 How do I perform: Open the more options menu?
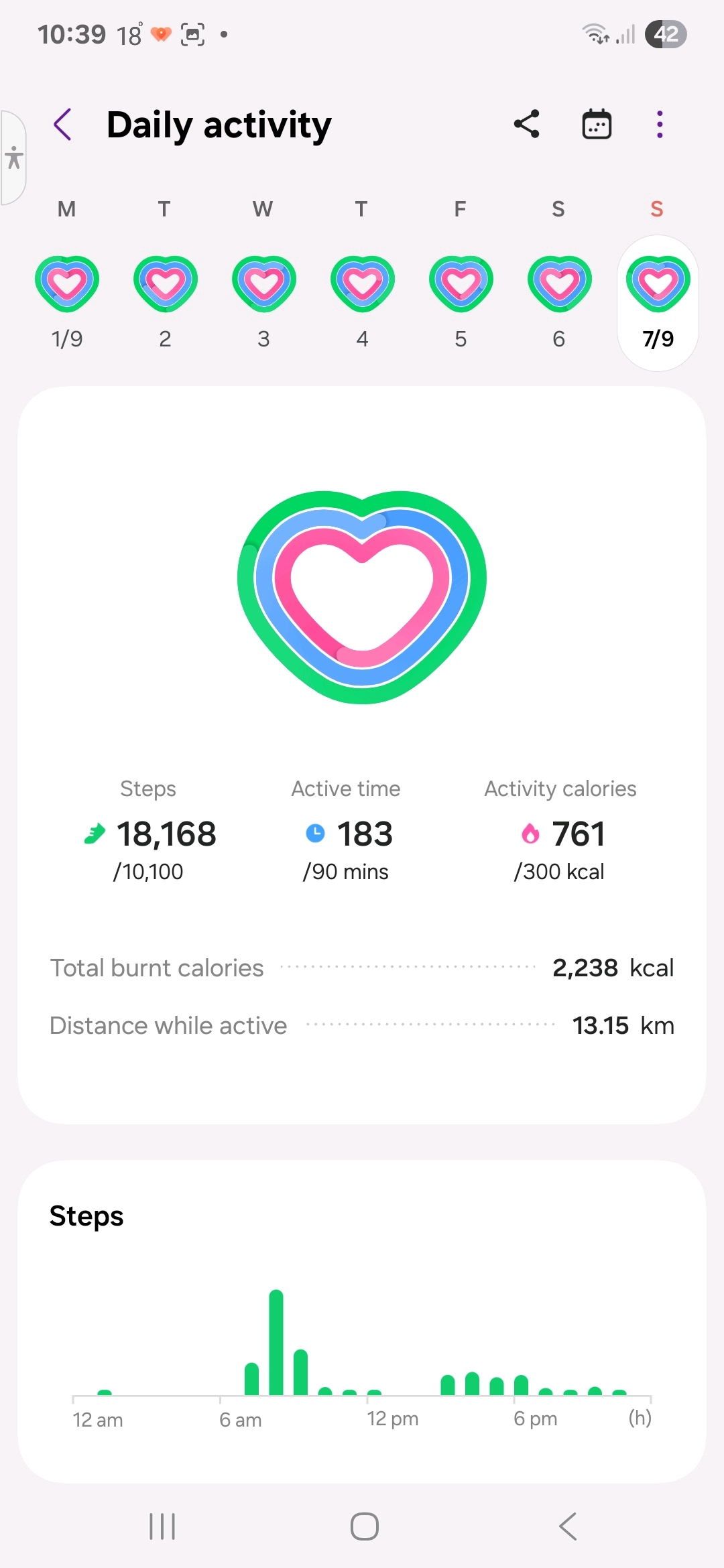click(660, 125)
